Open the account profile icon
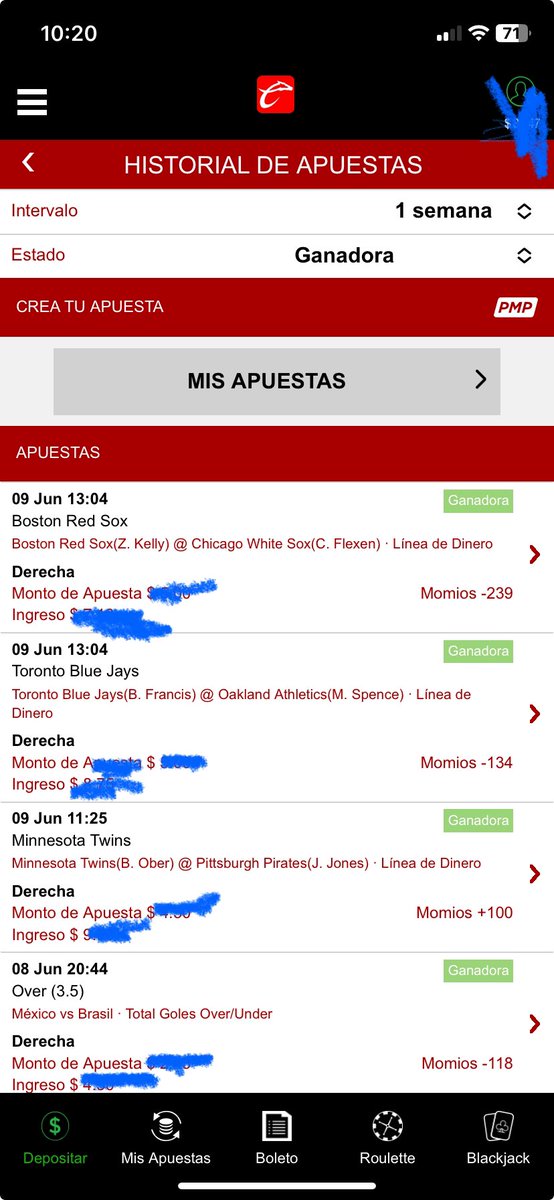Image resolution: width=554 pixels, height=1200 pixels. [x=520, y=92]
